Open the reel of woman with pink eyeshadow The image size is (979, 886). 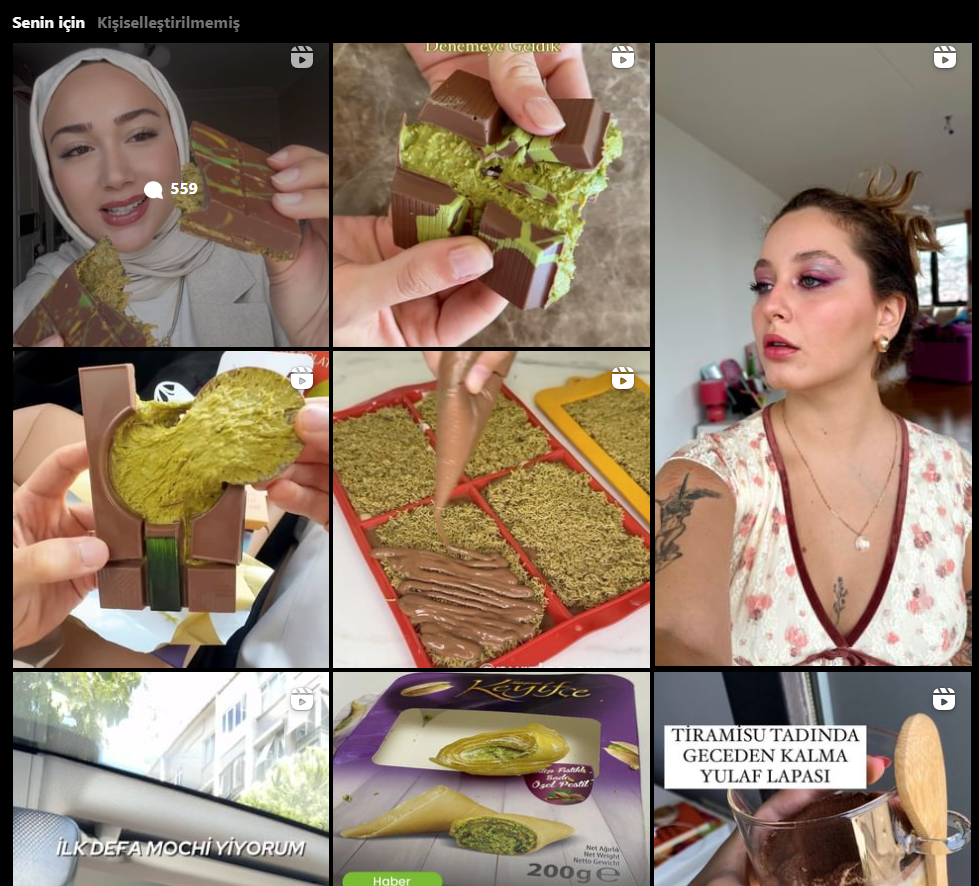pyautogui.click(x=812, y=355)
